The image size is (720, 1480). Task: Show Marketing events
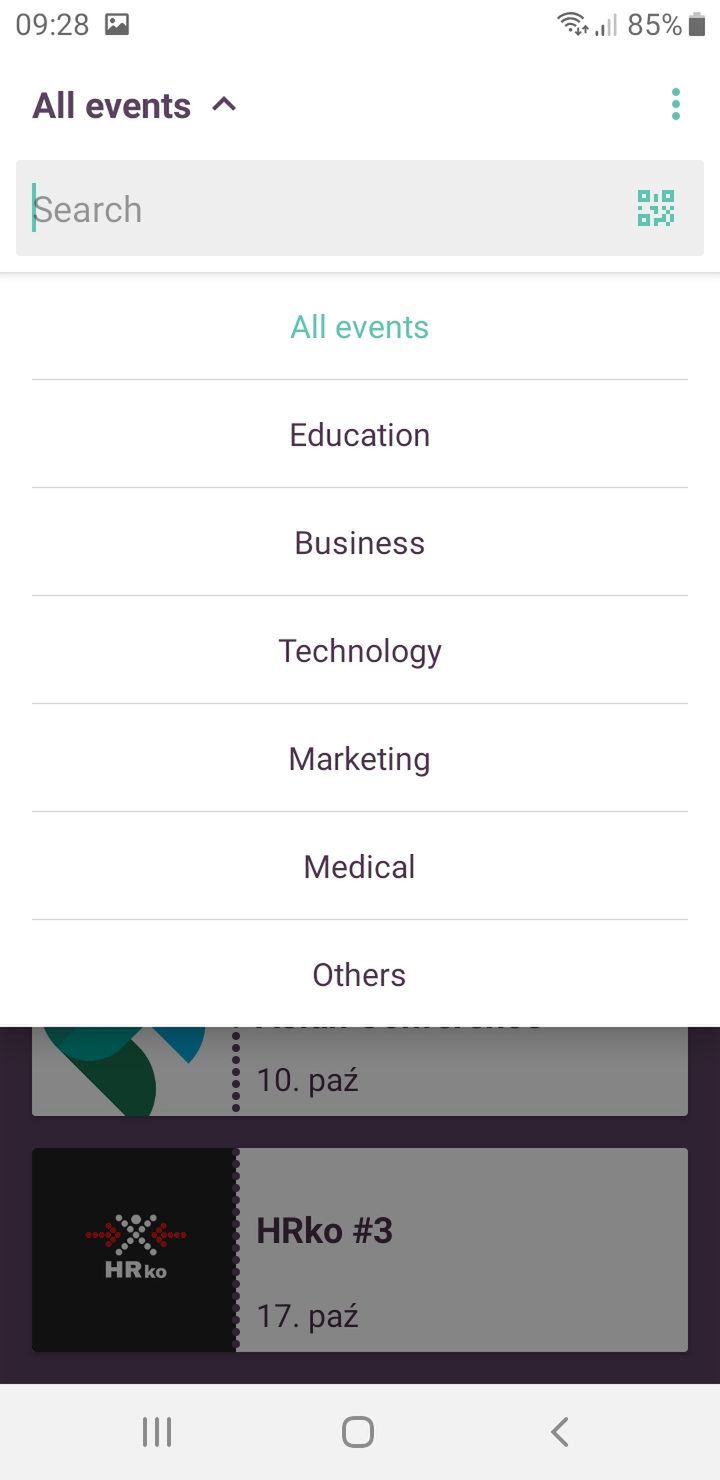[360, 759]
